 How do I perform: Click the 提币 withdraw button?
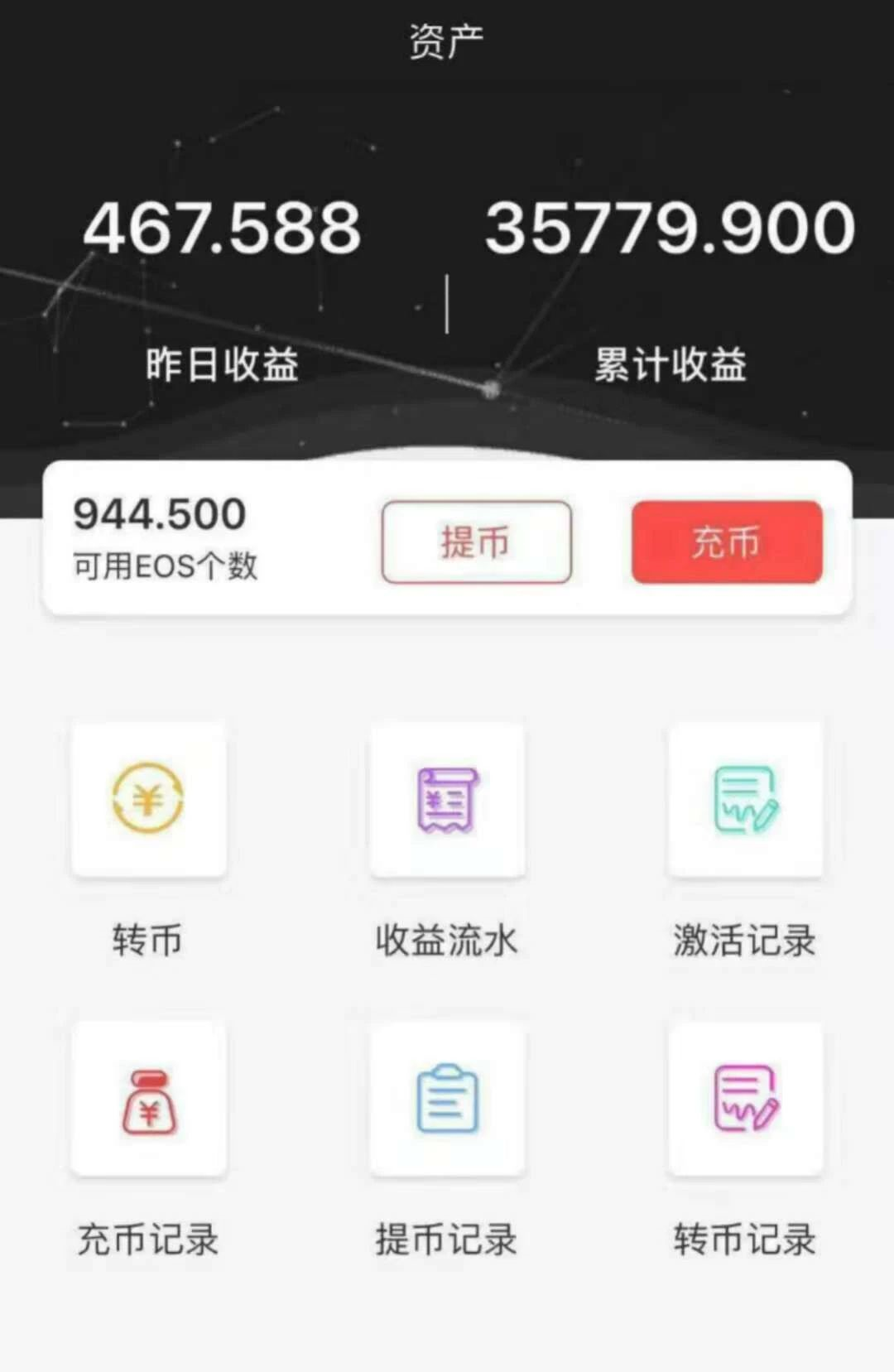point(476,542)
